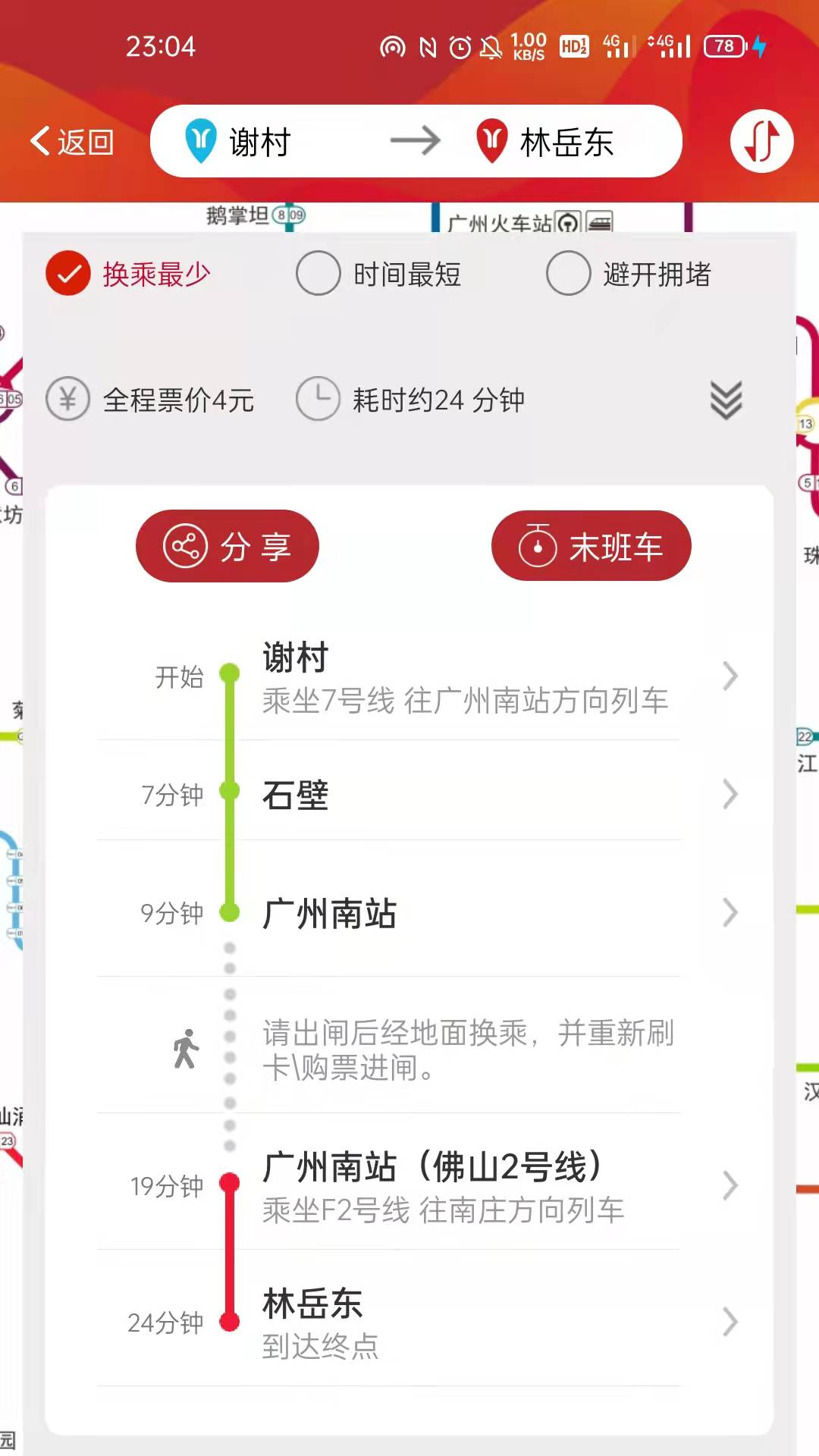Click the 返回 back menu item

coord(72,141)
